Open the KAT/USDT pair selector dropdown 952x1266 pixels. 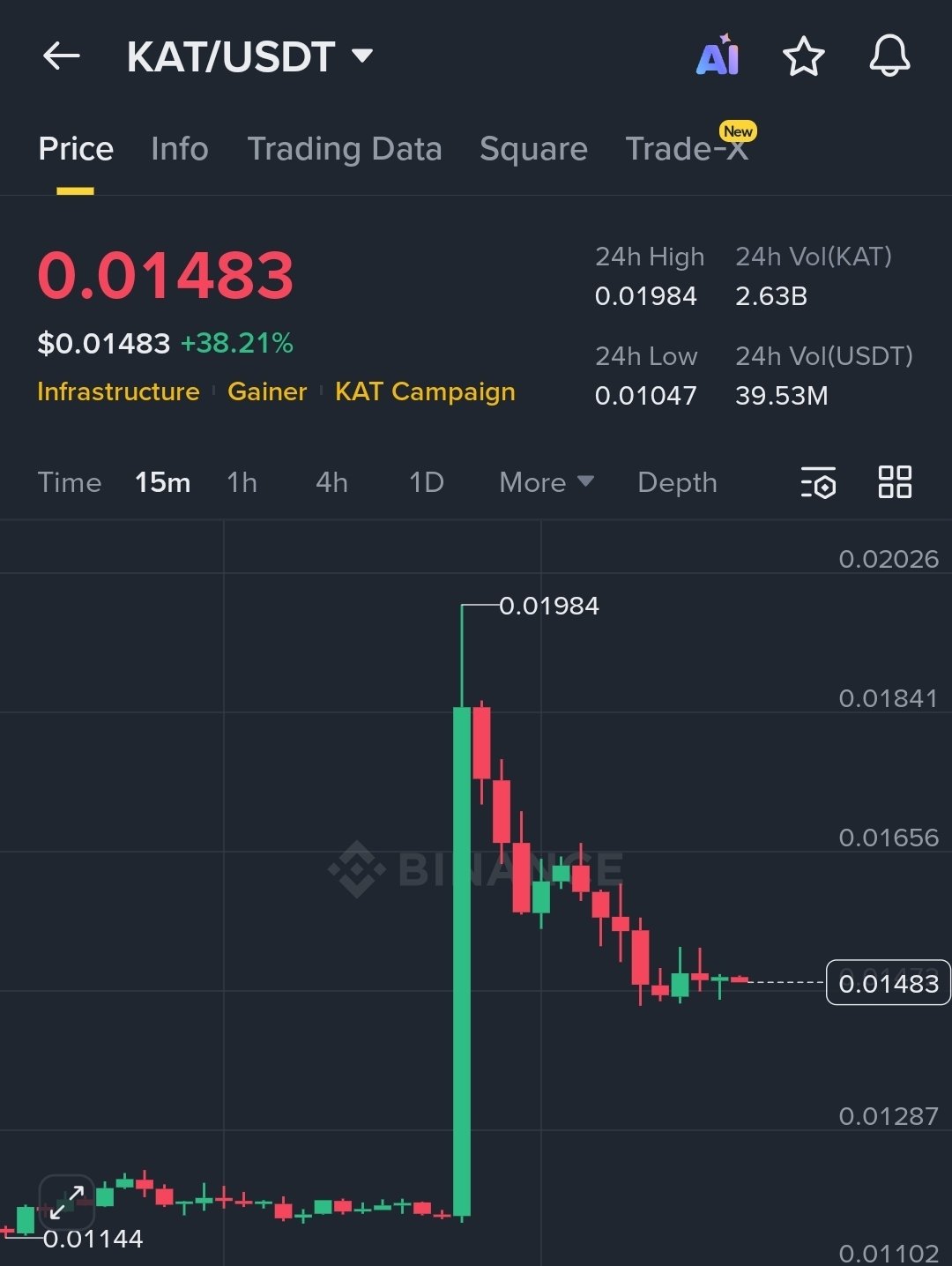pos(250,57)
